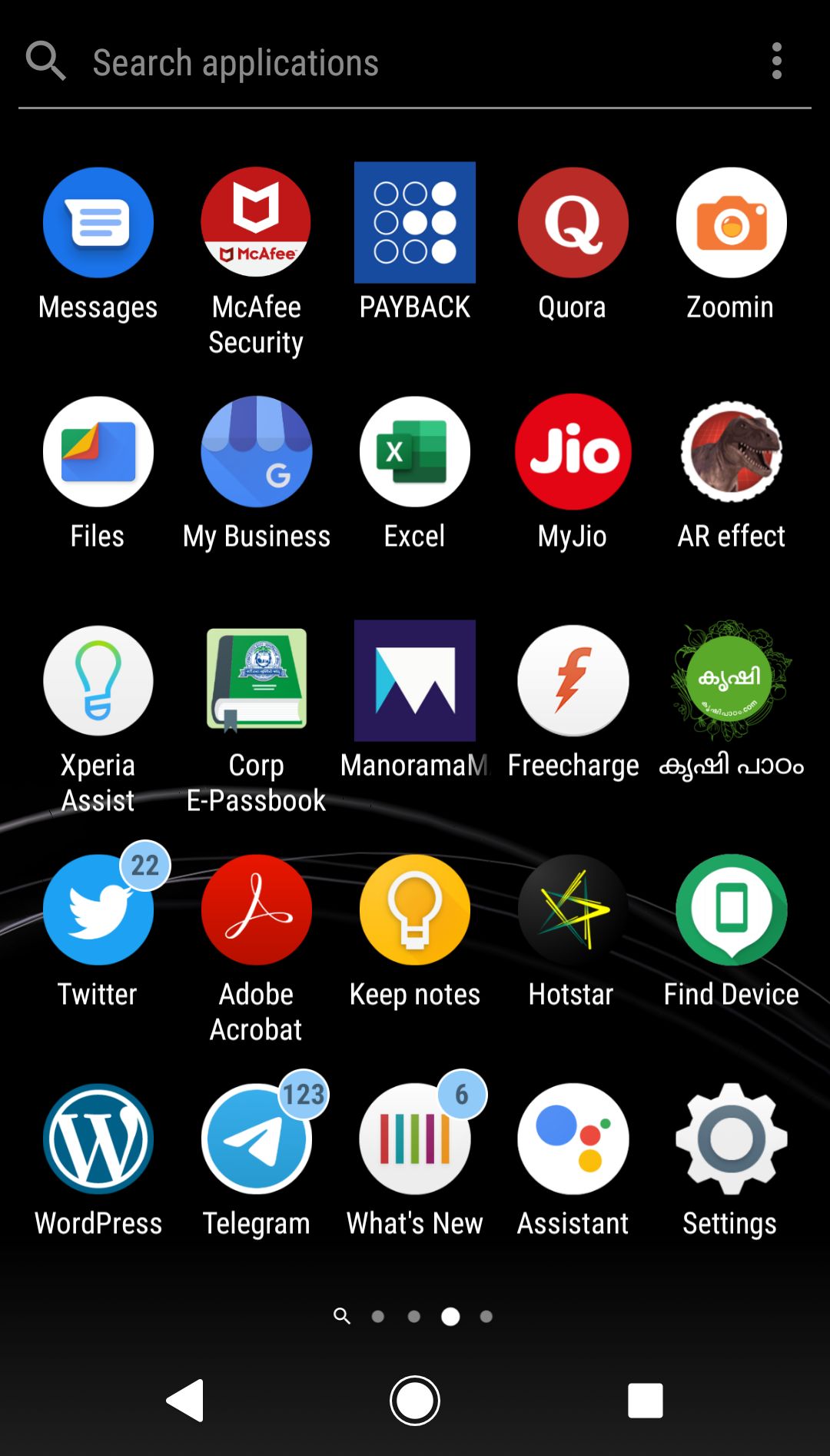Open the Settings app
This screenshot has width=830, height=1456.
click(731, 1139)
